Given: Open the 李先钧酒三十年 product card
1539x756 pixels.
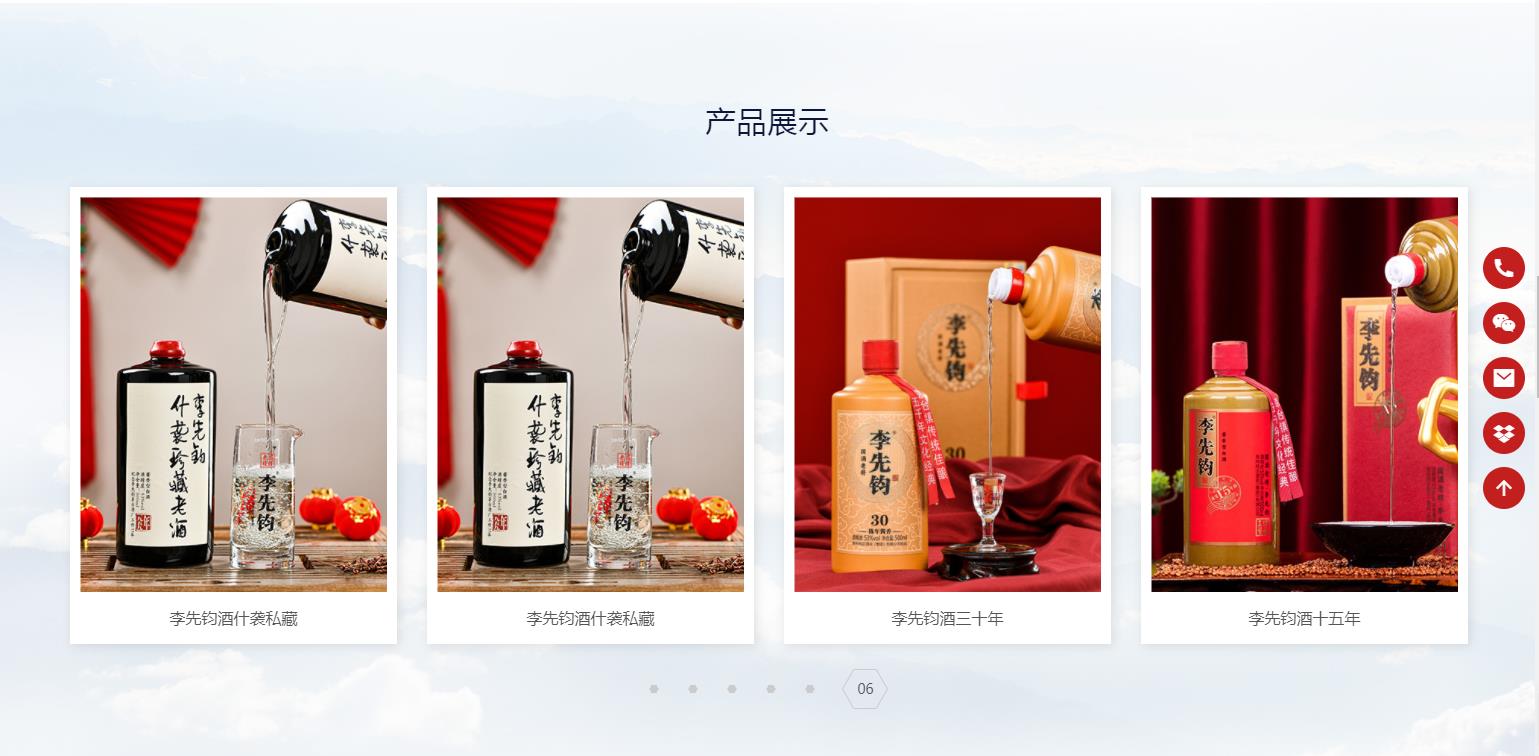Looking at the screenshot, I should point(947,415).
